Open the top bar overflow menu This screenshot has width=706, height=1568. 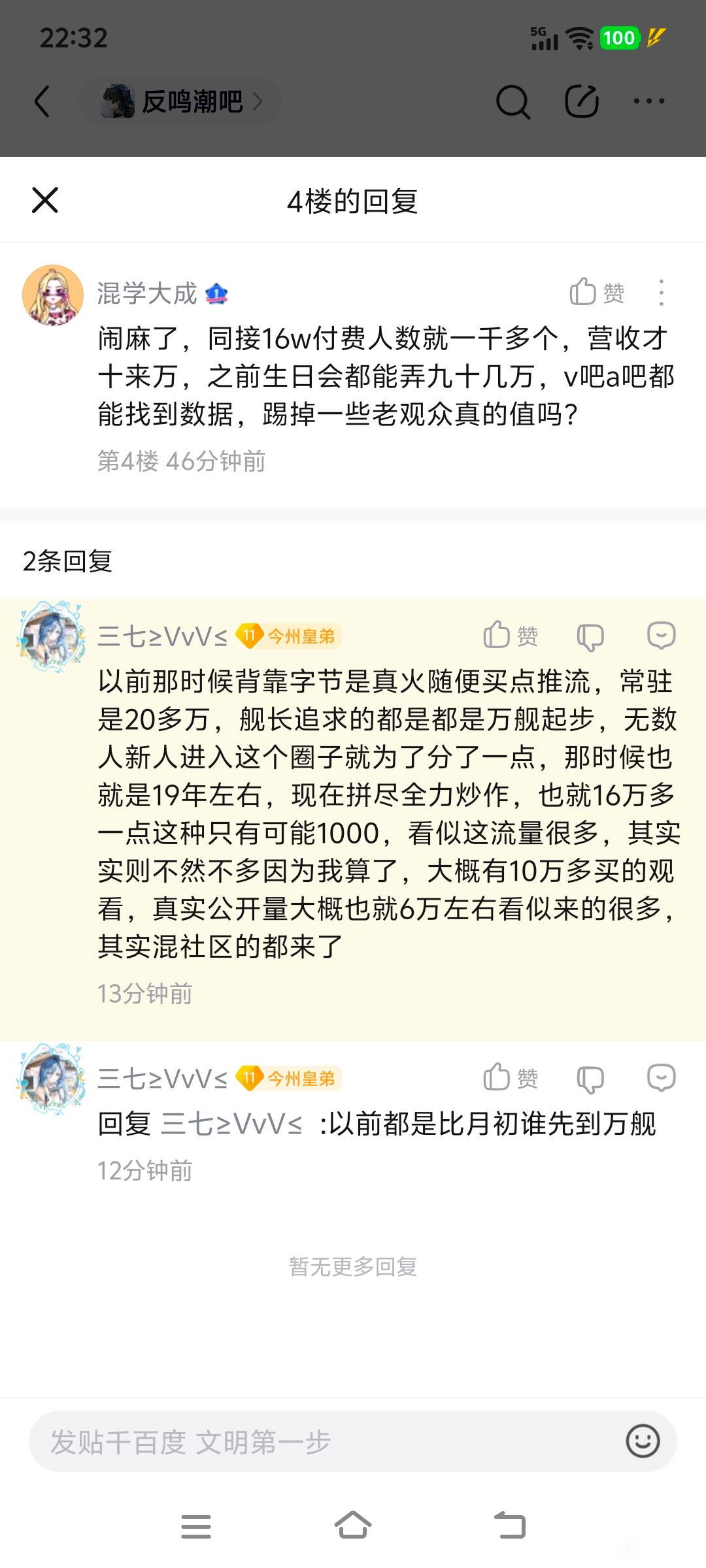tap(648, 101)
